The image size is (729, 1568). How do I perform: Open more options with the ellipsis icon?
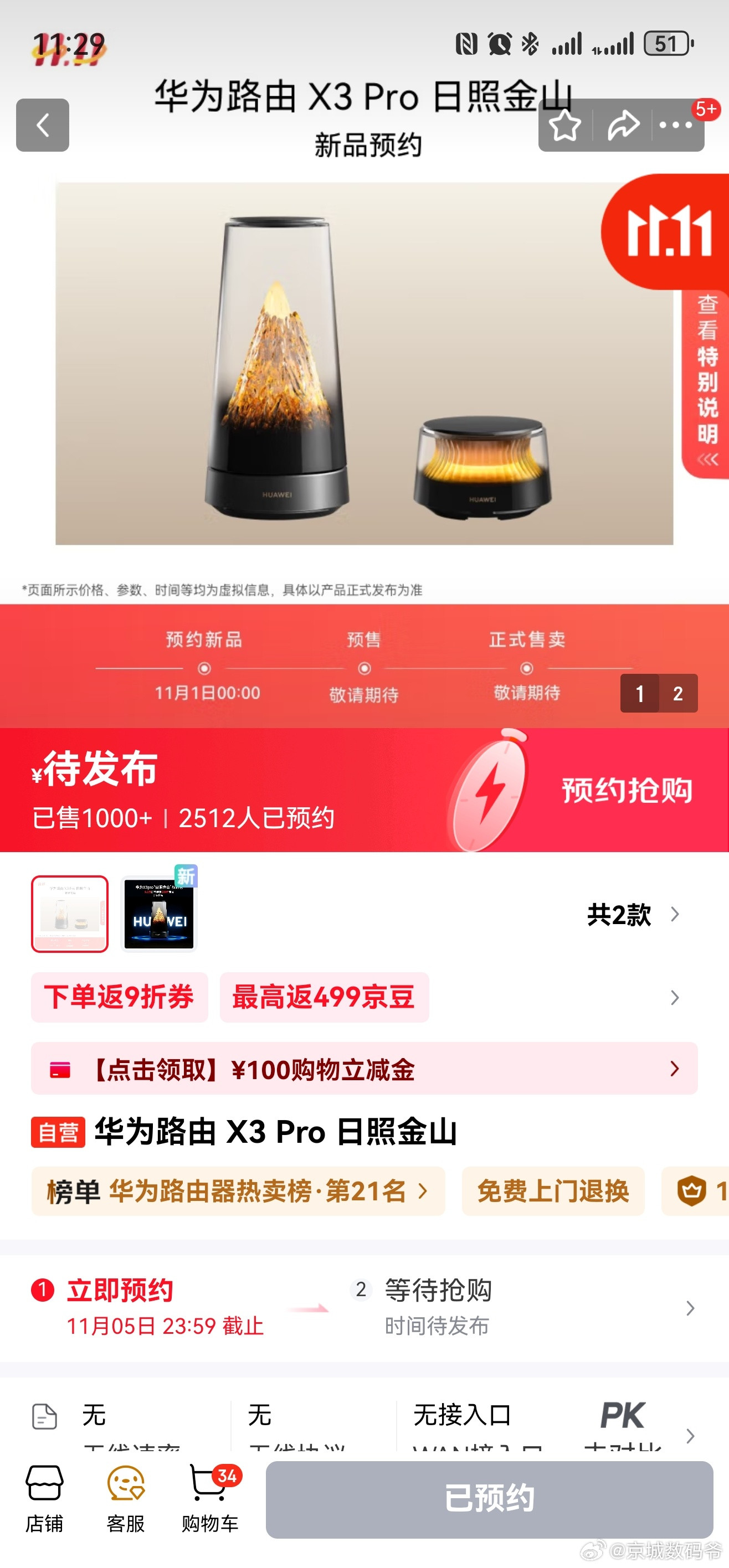(x=675, y=125)
